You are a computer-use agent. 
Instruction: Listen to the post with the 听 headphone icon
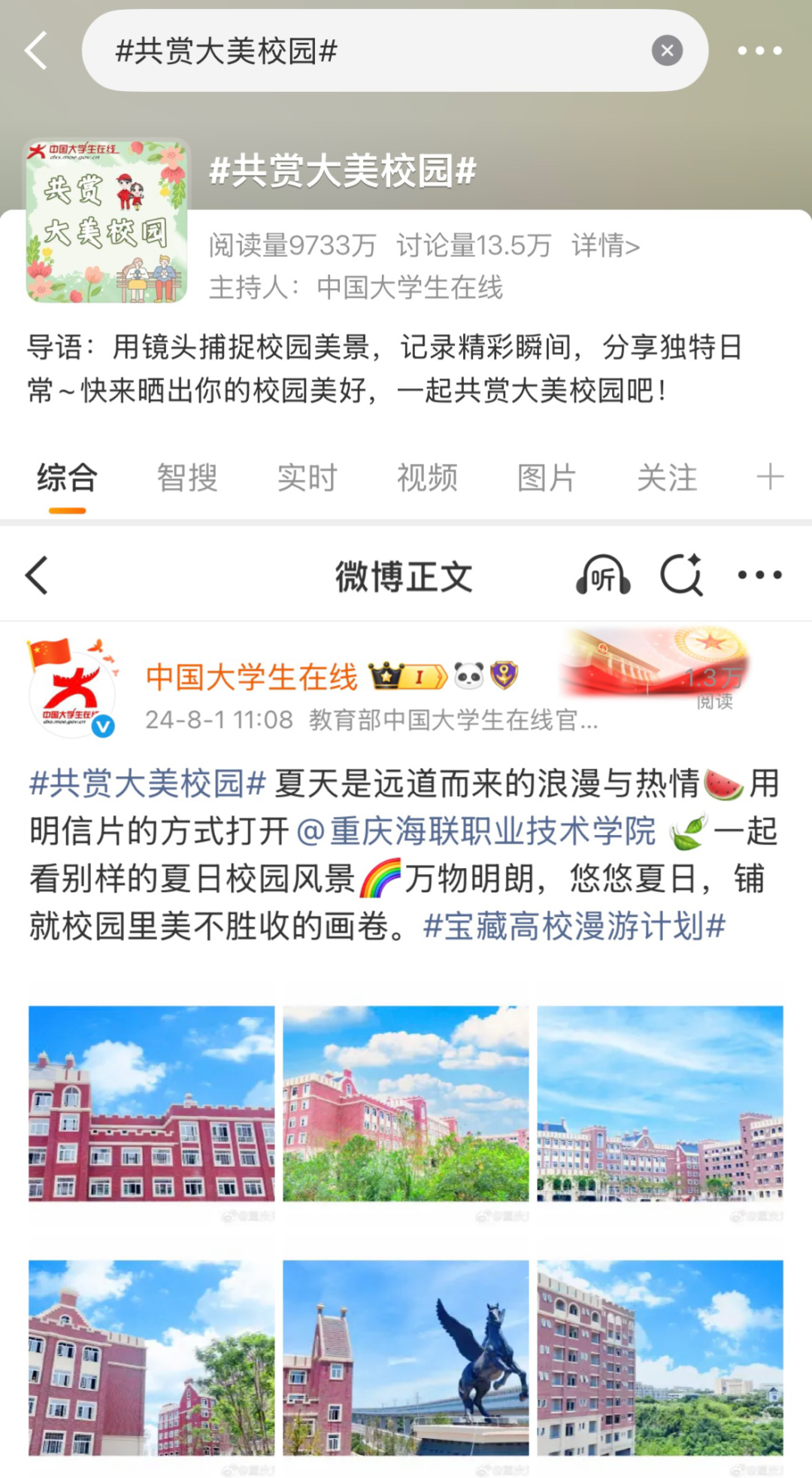point(603,575)
